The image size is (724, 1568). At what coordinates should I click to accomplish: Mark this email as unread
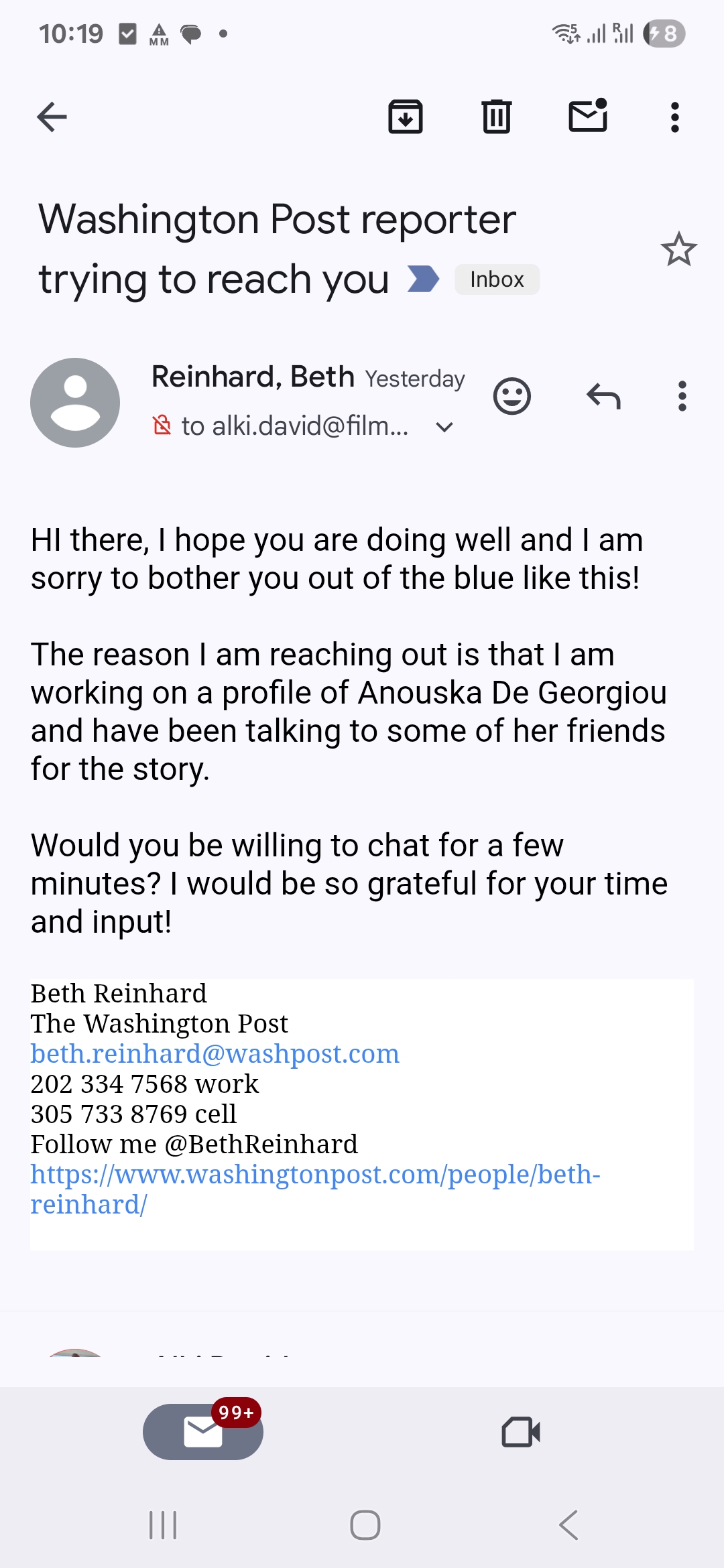[588, 116]
